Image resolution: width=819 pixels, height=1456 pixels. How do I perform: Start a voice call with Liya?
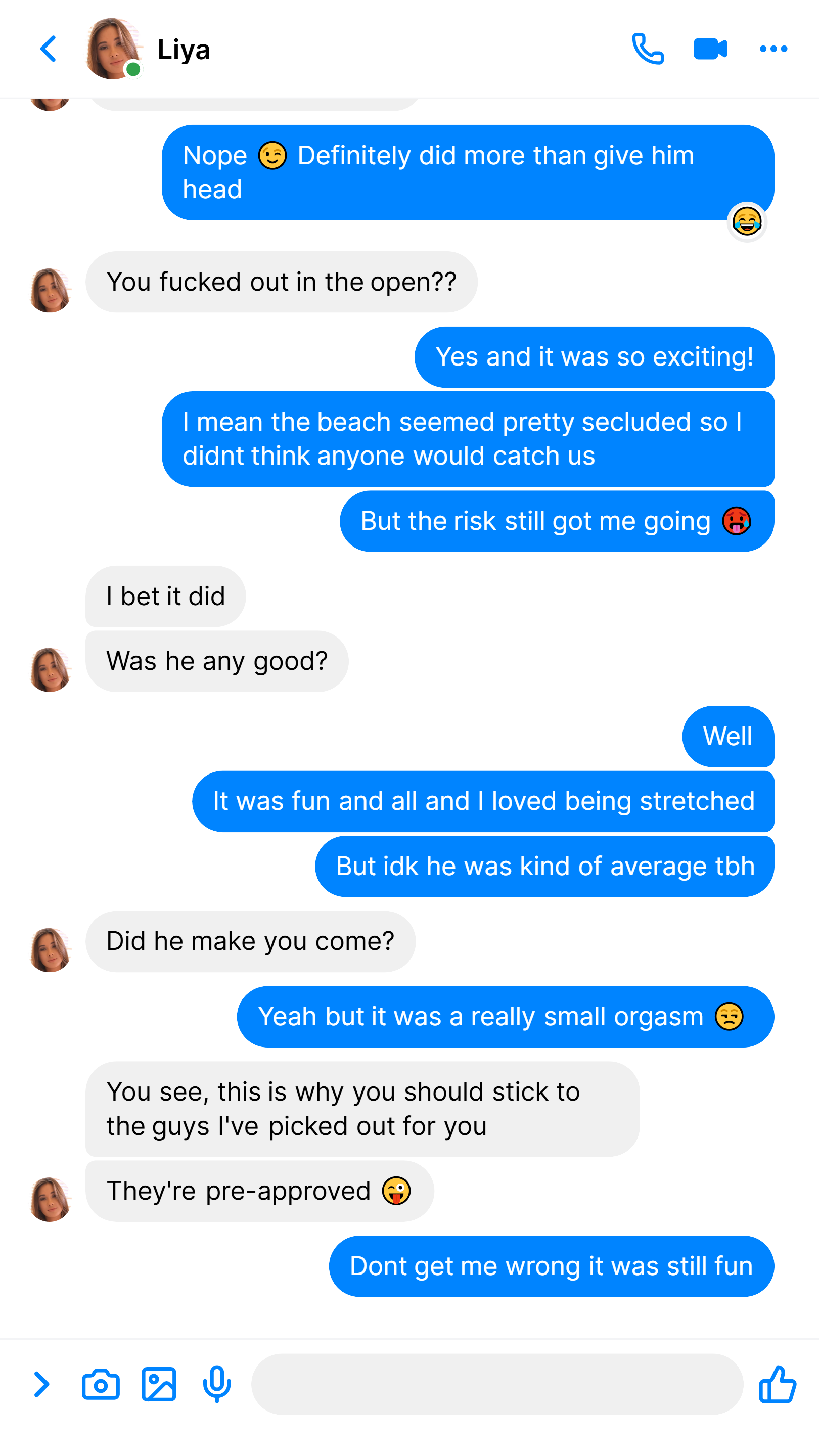tap(648, 49)
